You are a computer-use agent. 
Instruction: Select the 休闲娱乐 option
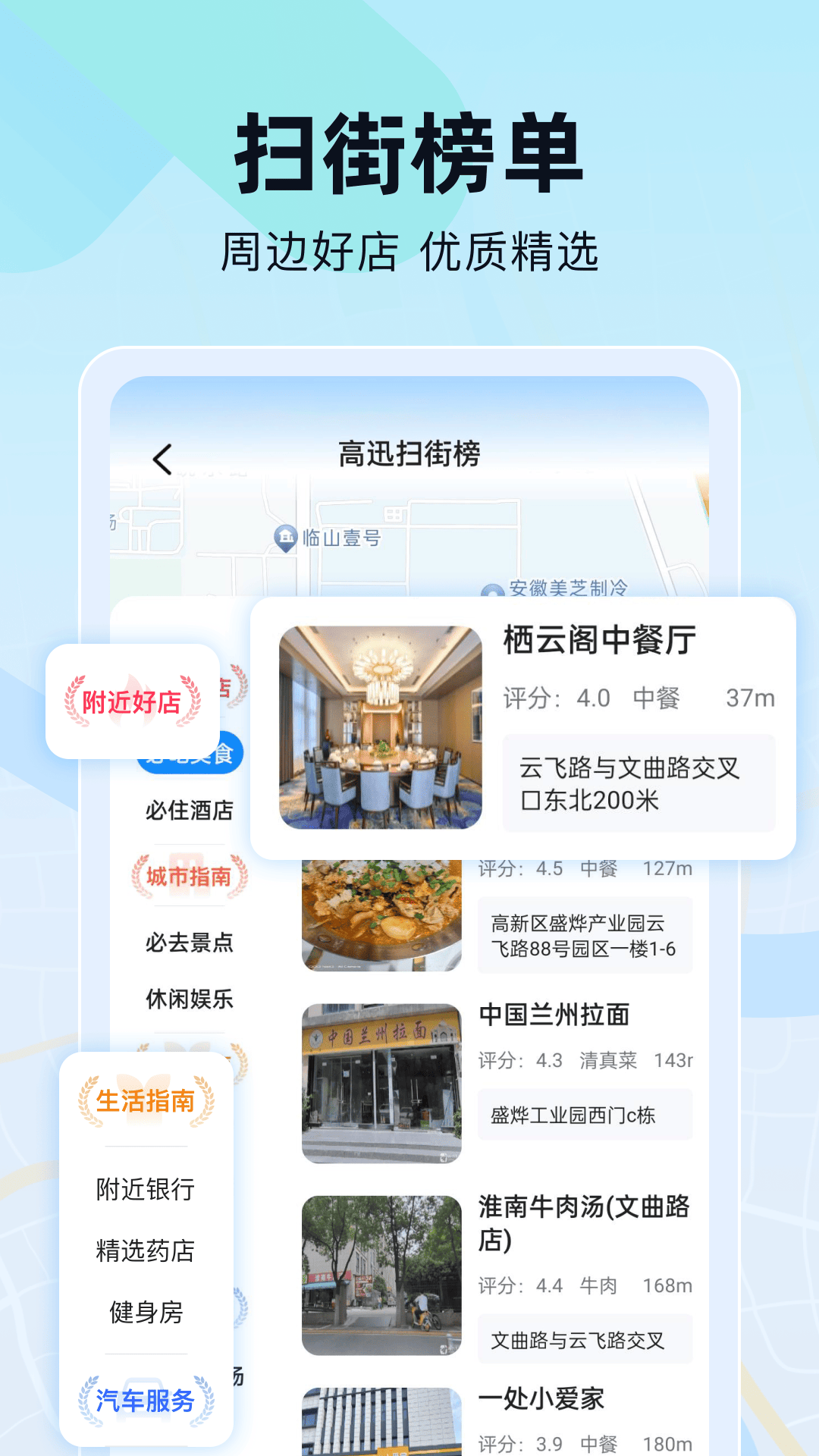(190, 999)
